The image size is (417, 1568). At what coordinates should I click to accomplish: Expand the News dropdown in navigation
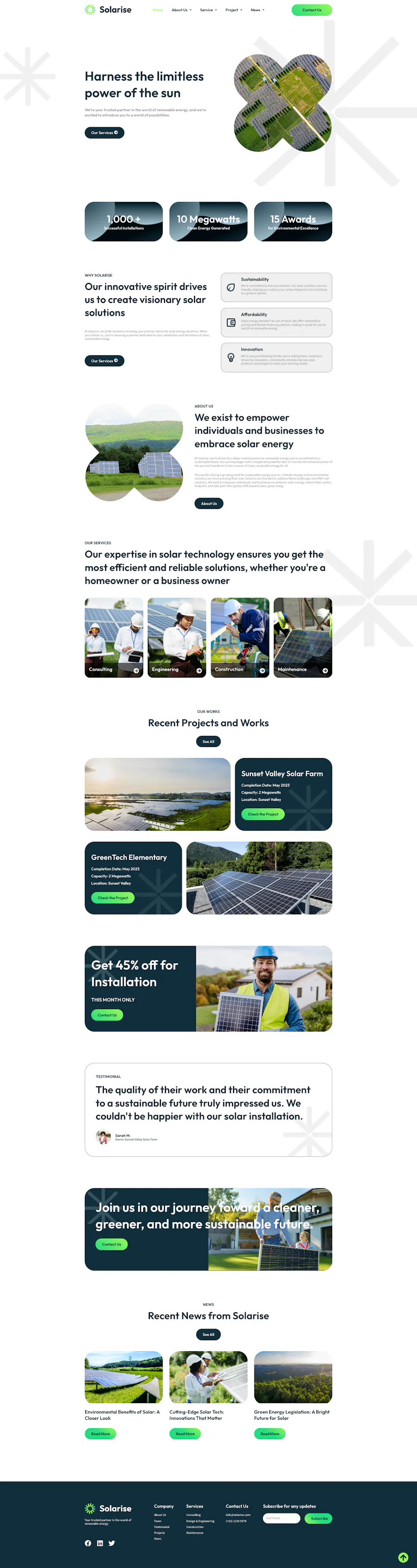point(258,10)
